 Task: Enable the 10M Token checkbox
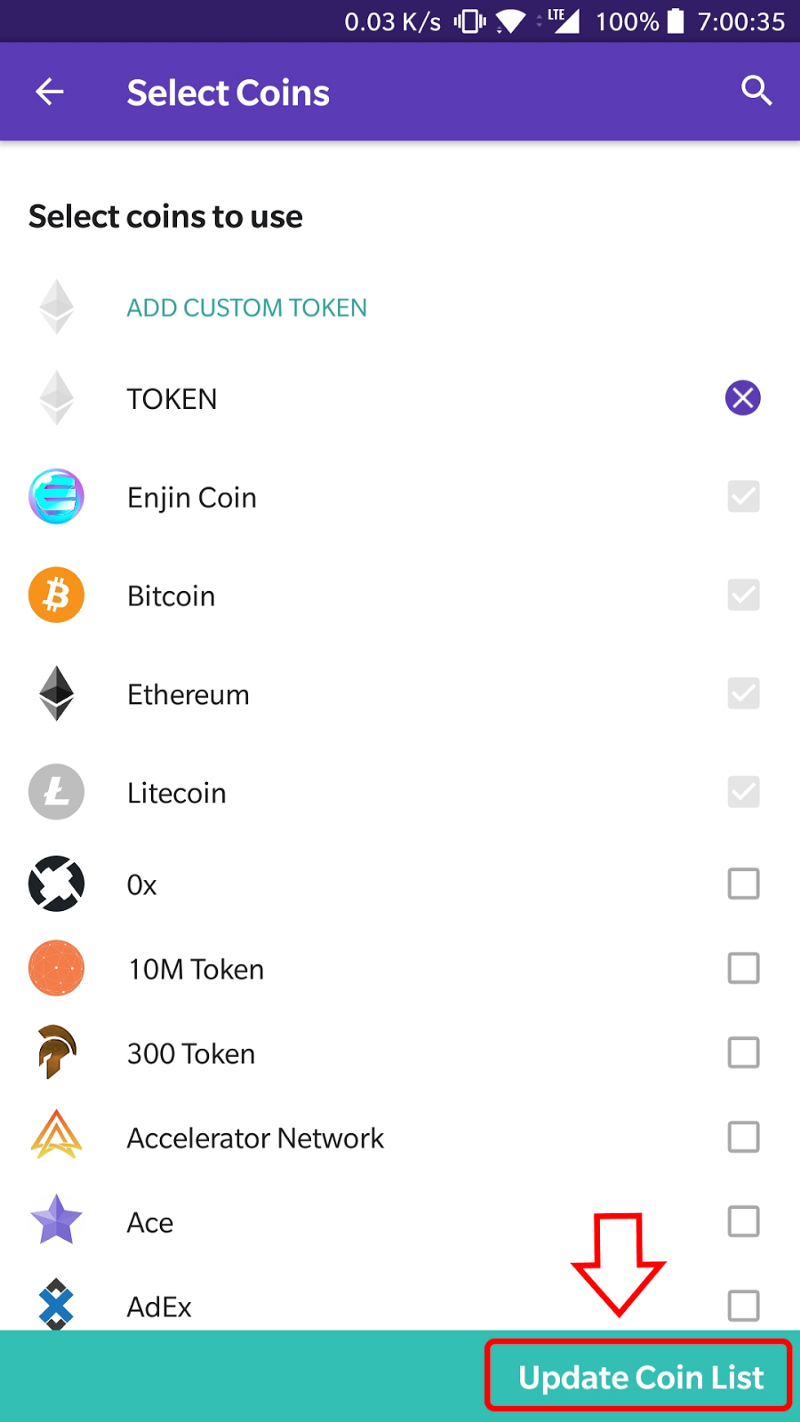[743, 967]
